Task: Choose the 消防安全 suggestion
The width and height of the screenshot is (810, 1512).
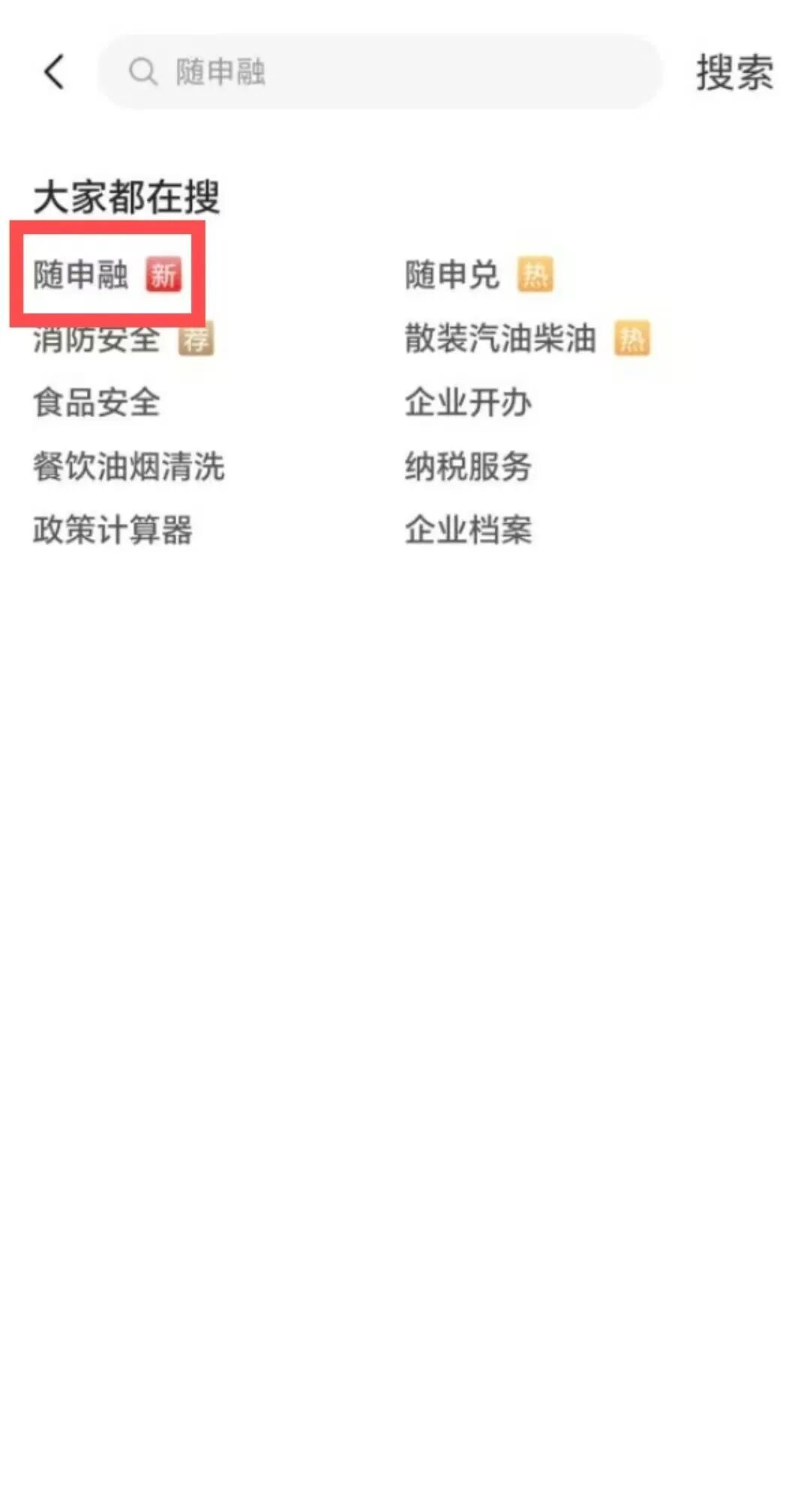Action: pos(96,340)
